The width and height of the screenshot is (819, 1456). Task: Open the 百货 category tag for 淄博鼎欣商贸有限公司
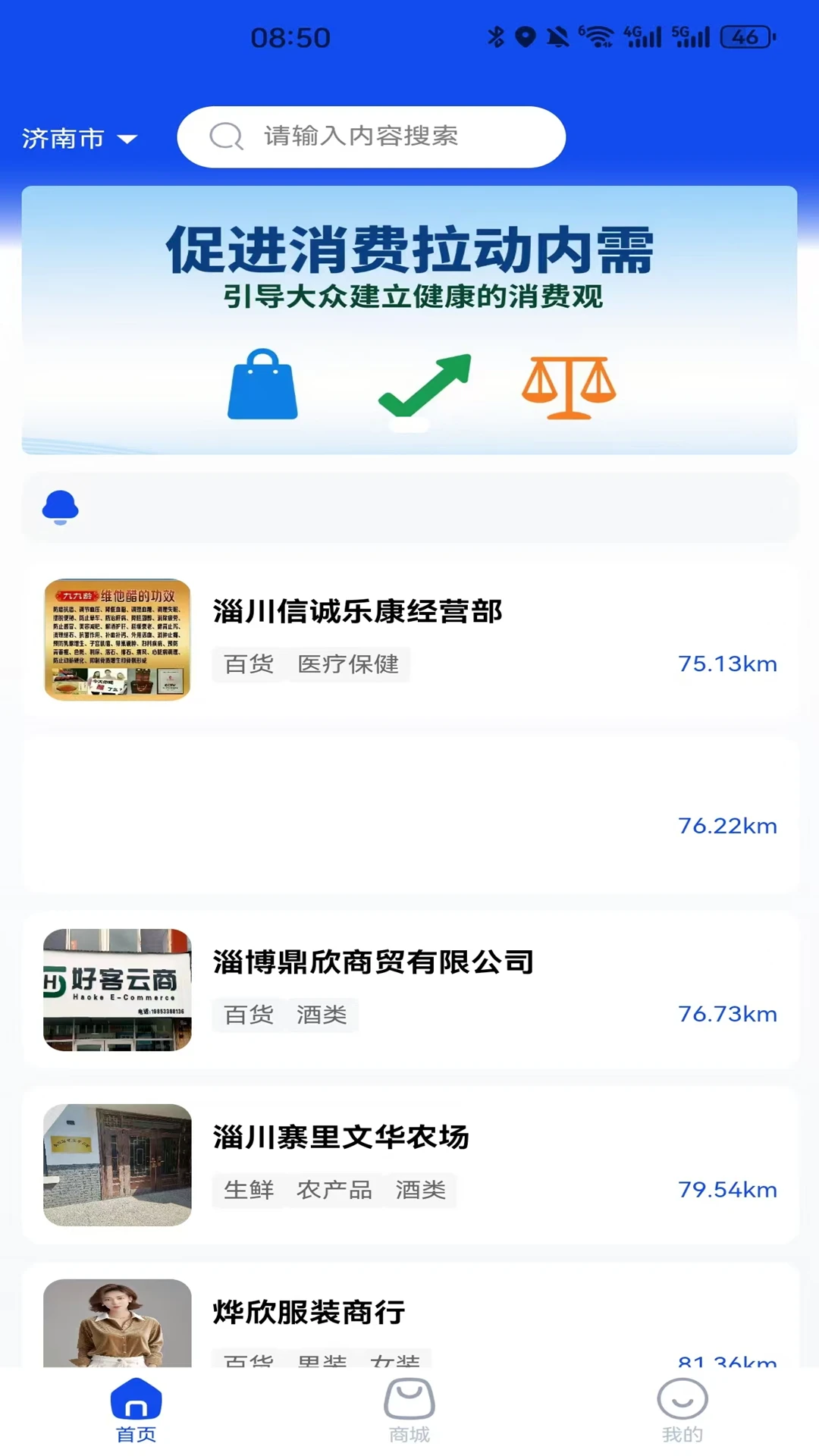coord(246,1015)
